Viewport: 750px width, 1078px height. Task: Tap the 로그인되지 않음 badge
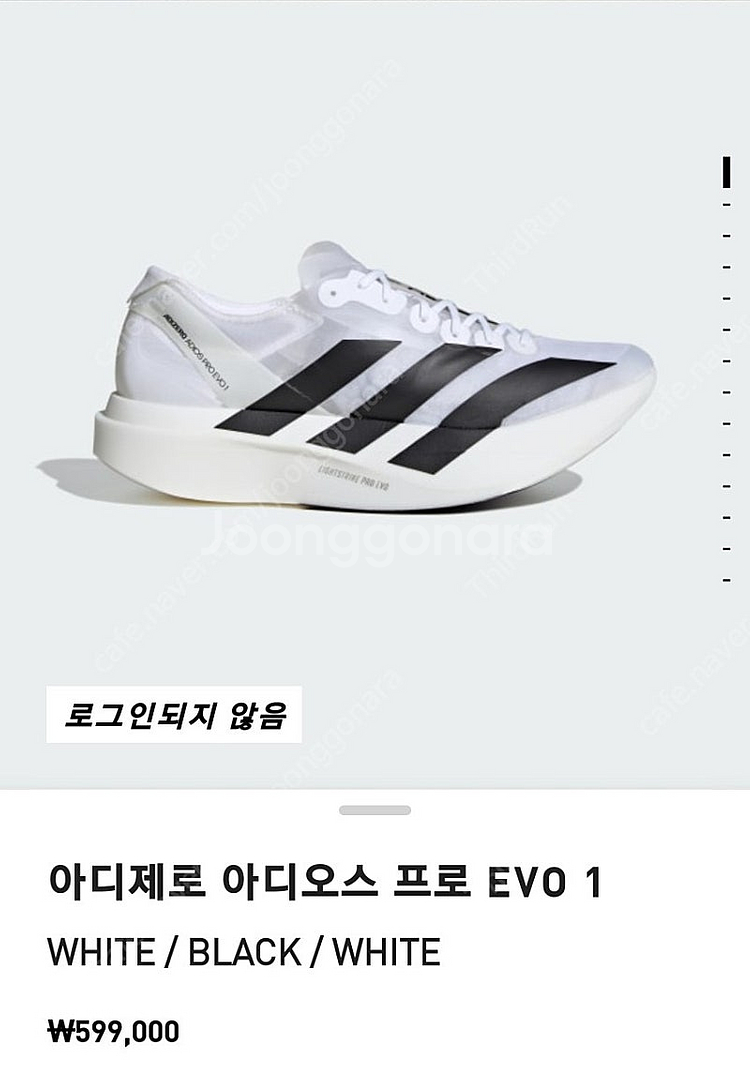pos(174,714)
